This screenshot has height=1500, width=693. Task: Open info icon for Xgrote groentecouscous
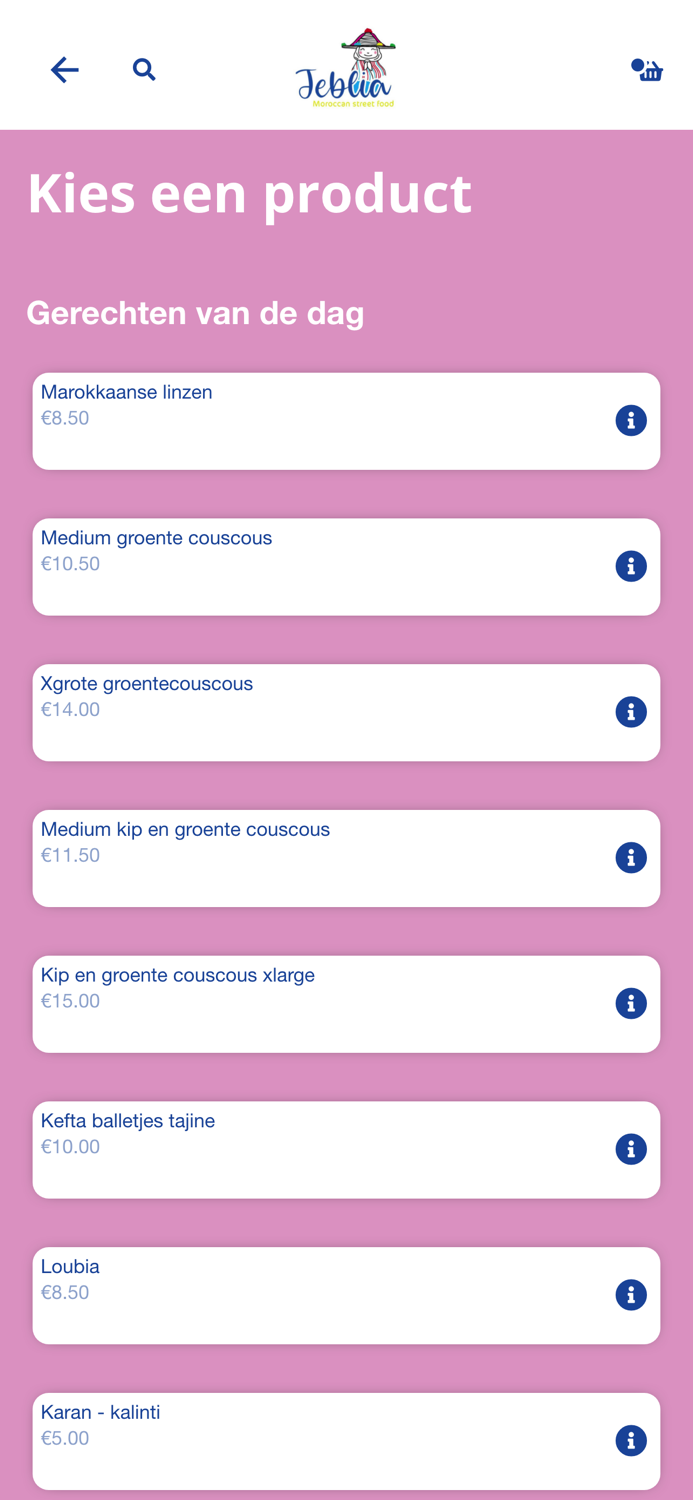[630, 712]
